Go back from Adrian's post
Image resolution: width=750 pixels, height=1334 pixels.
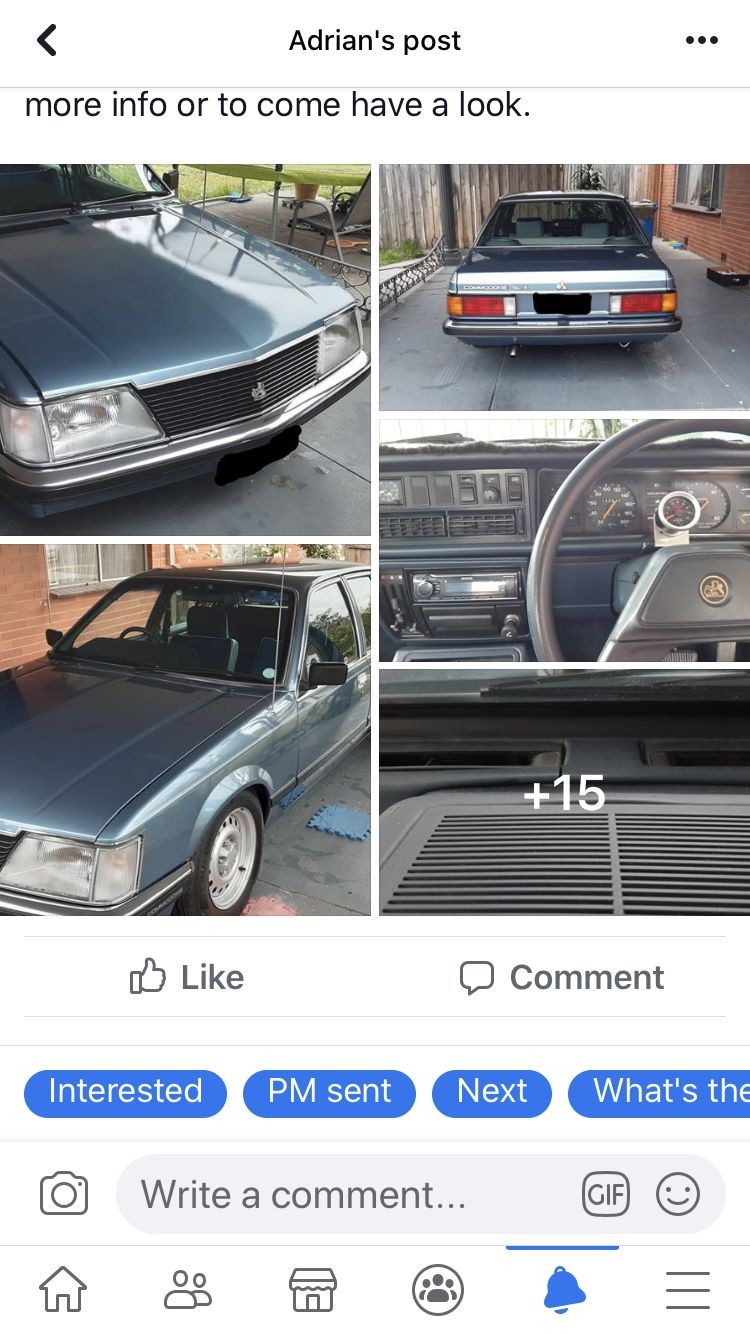pyautogui.click(x=46, y=40)
